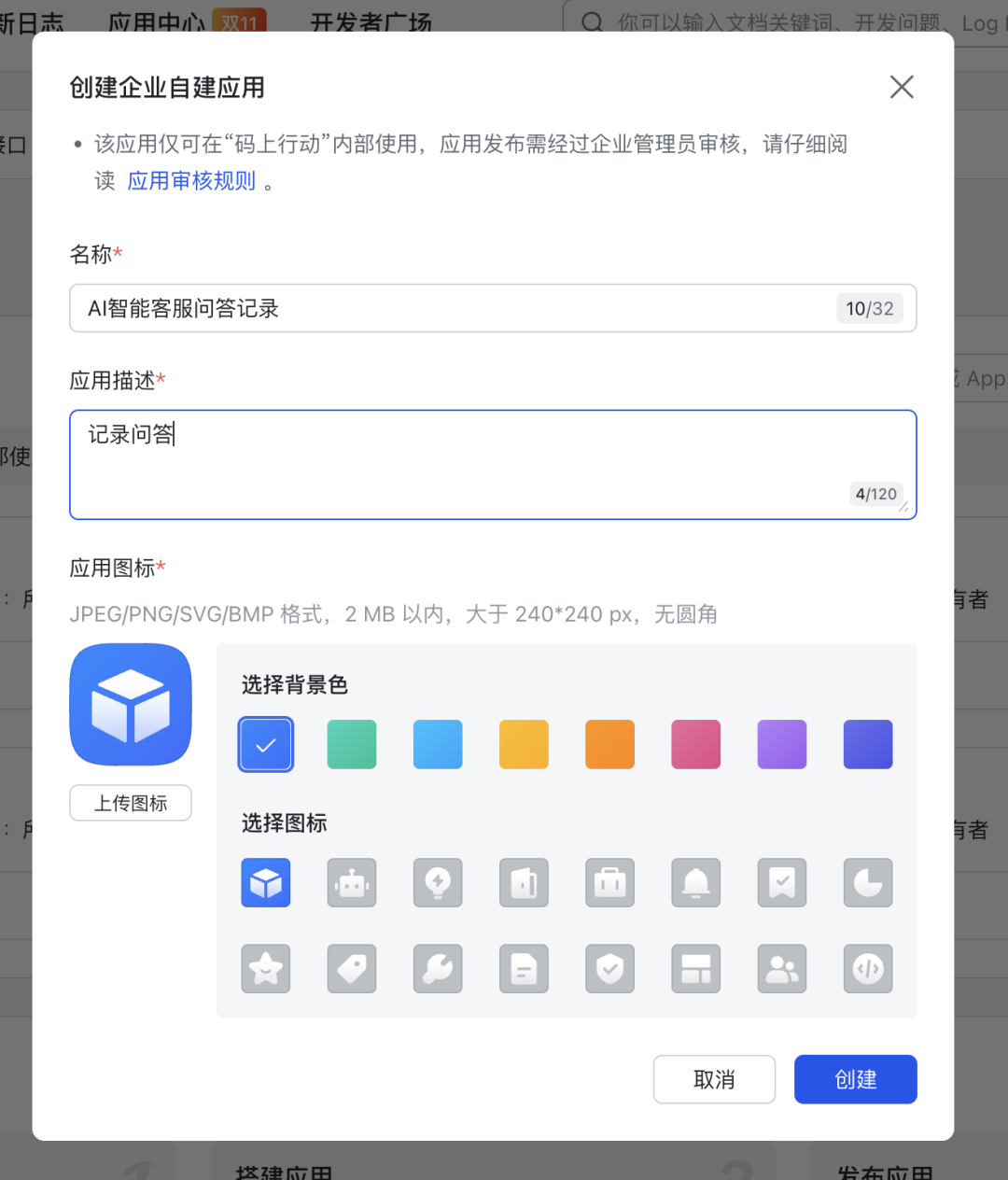1008x1180 pixels.
Task: Select the people group icon
Action: [x=782, y=968]
